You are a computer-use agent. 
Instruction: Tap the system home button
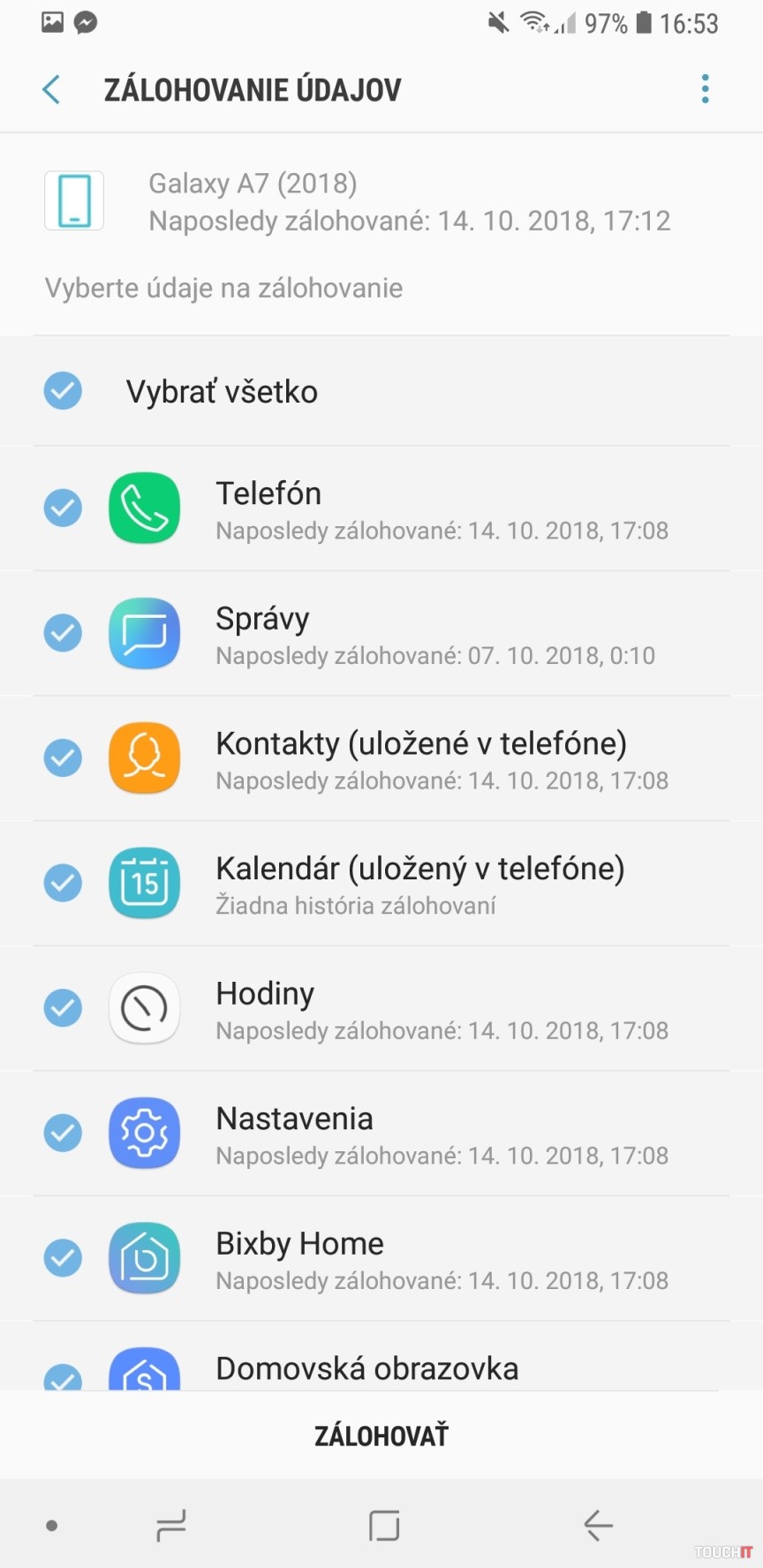click(x=384, y=1525)
